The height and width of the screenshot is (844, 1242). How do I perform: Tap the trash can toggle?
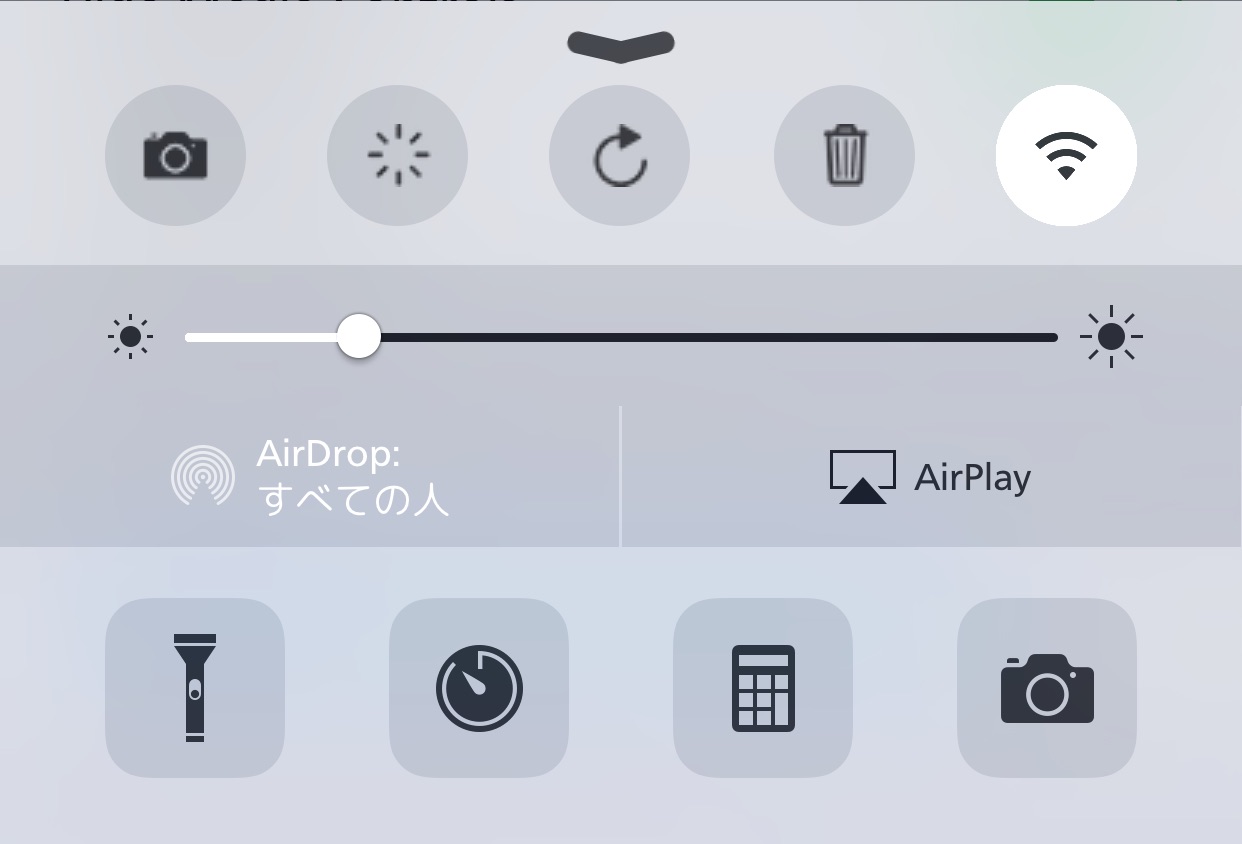point(844,156)
